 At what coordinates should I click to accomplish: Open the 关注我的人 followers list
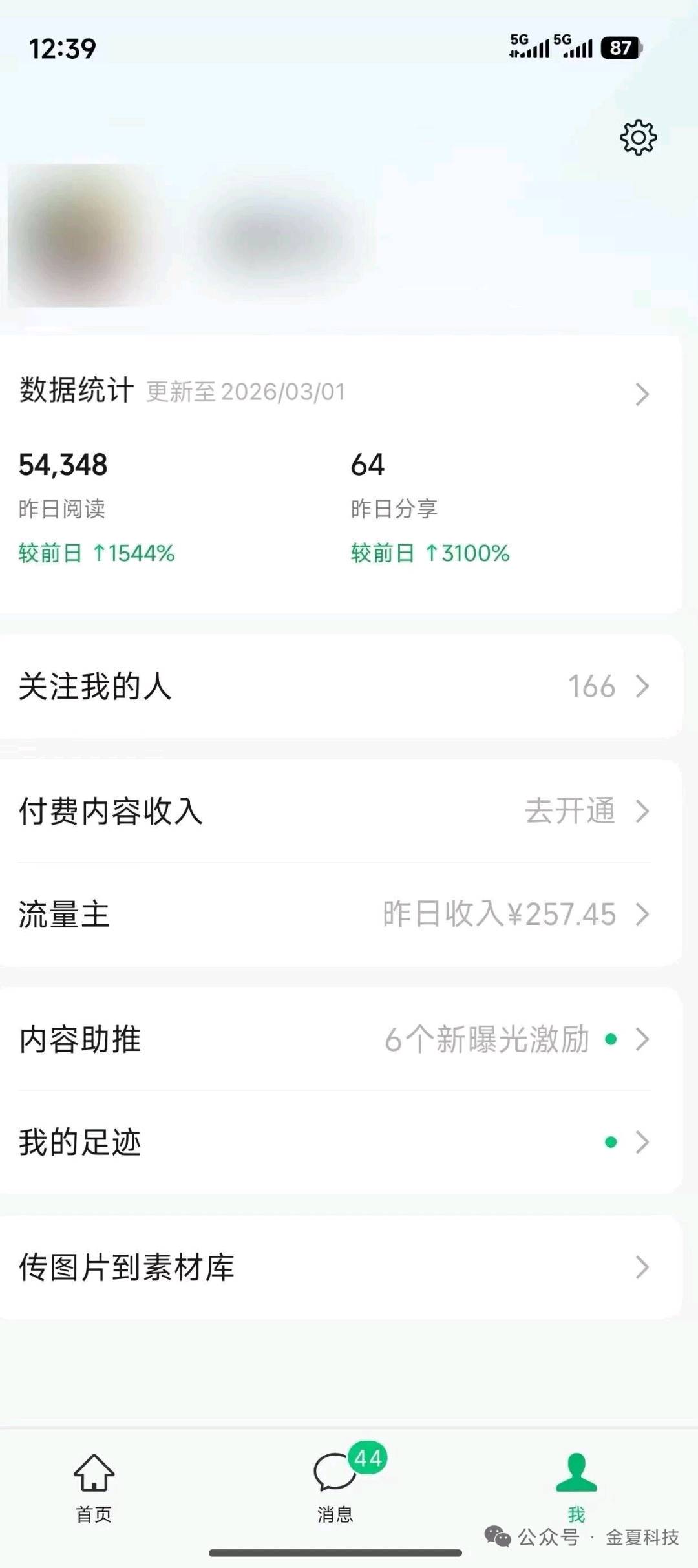tap(336, 686)
